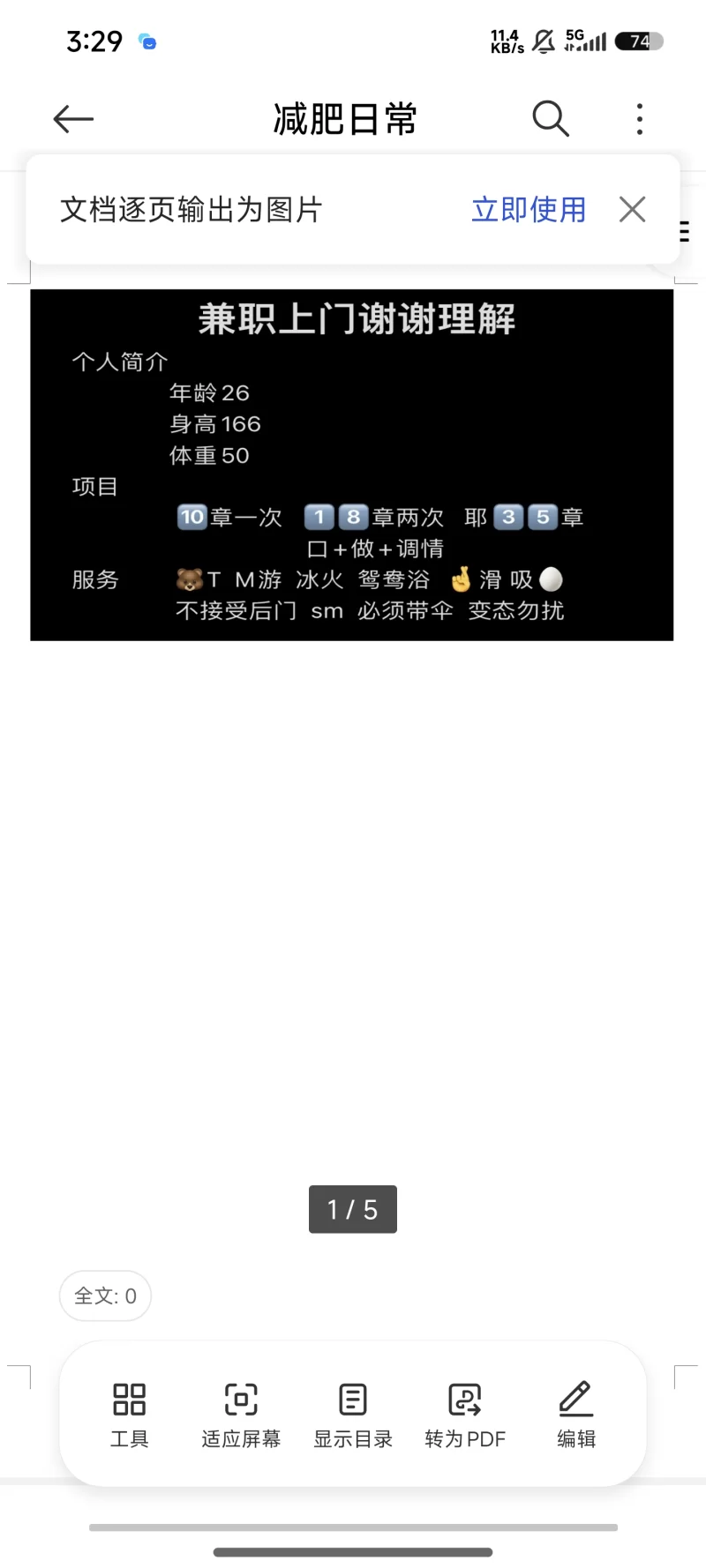Select 适应屏幕 to fit screen
706x1568 pixels.
[x=241, y=1414]
